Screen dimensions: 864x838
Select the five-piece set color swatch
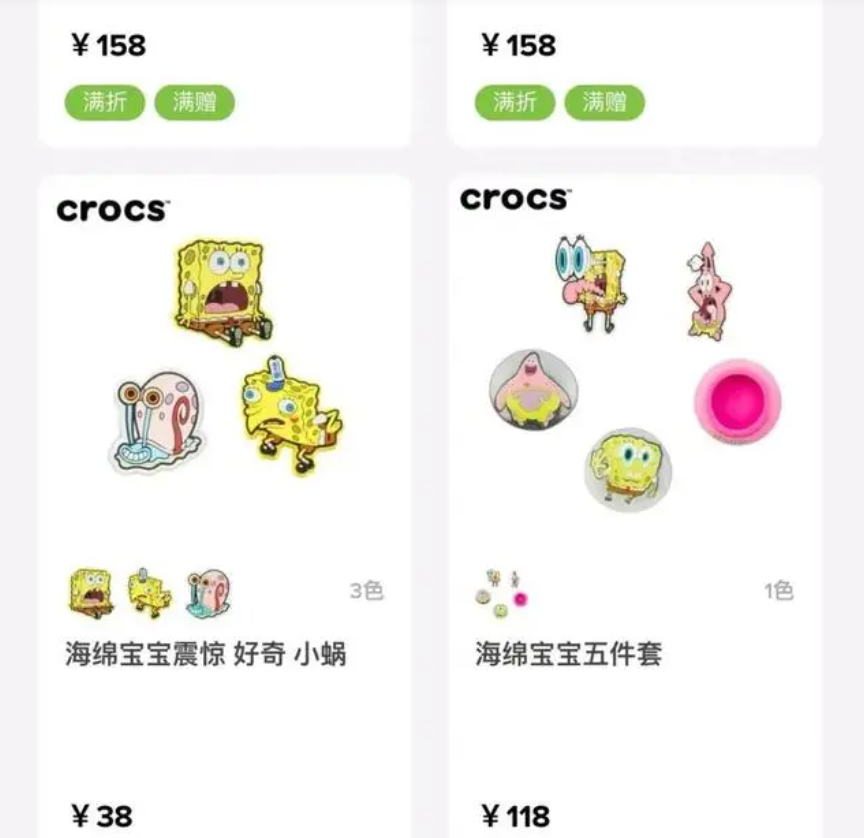coord(501,591)
